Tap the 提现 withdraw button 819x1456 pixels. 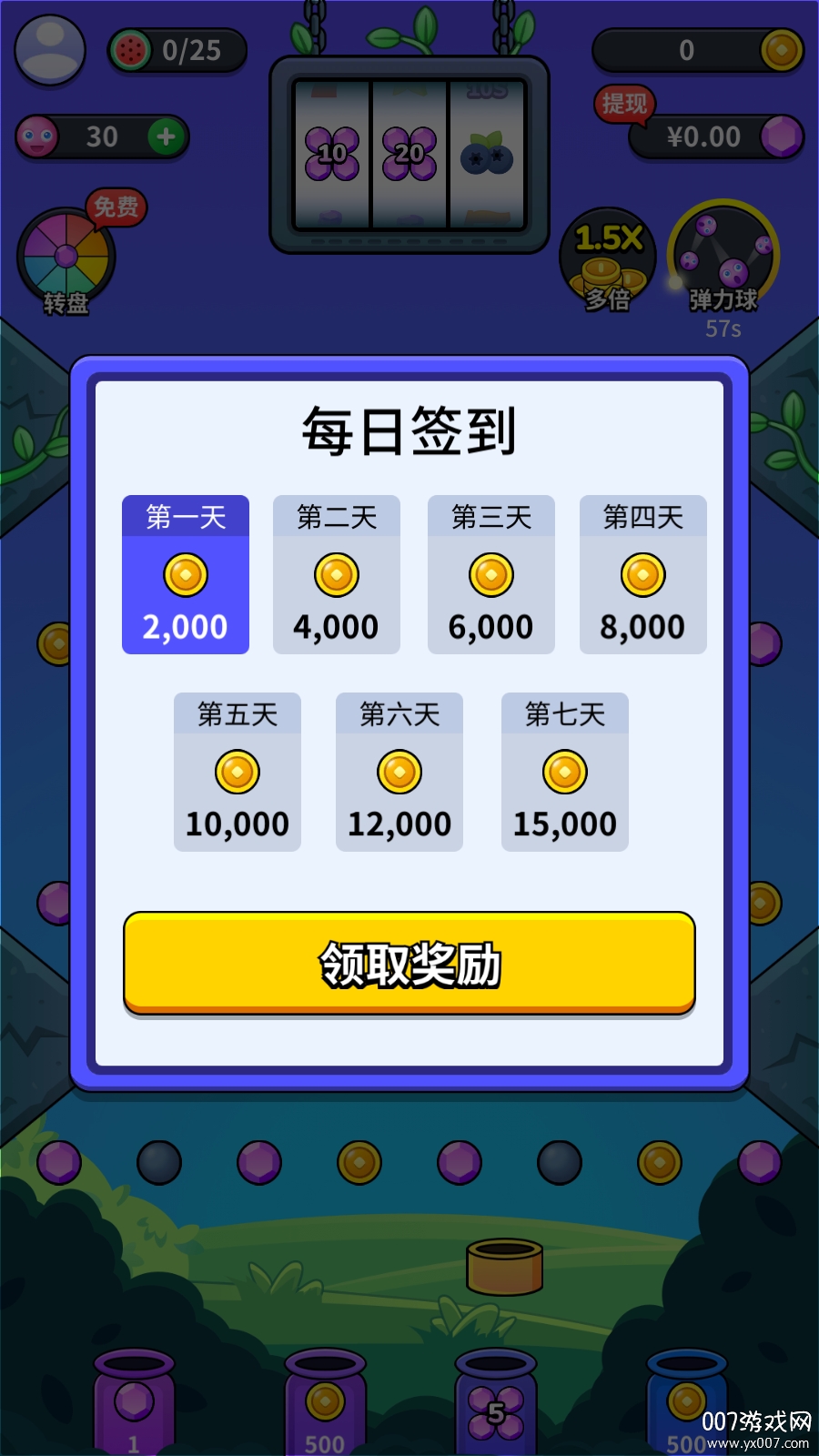click(x=624, y=105)
